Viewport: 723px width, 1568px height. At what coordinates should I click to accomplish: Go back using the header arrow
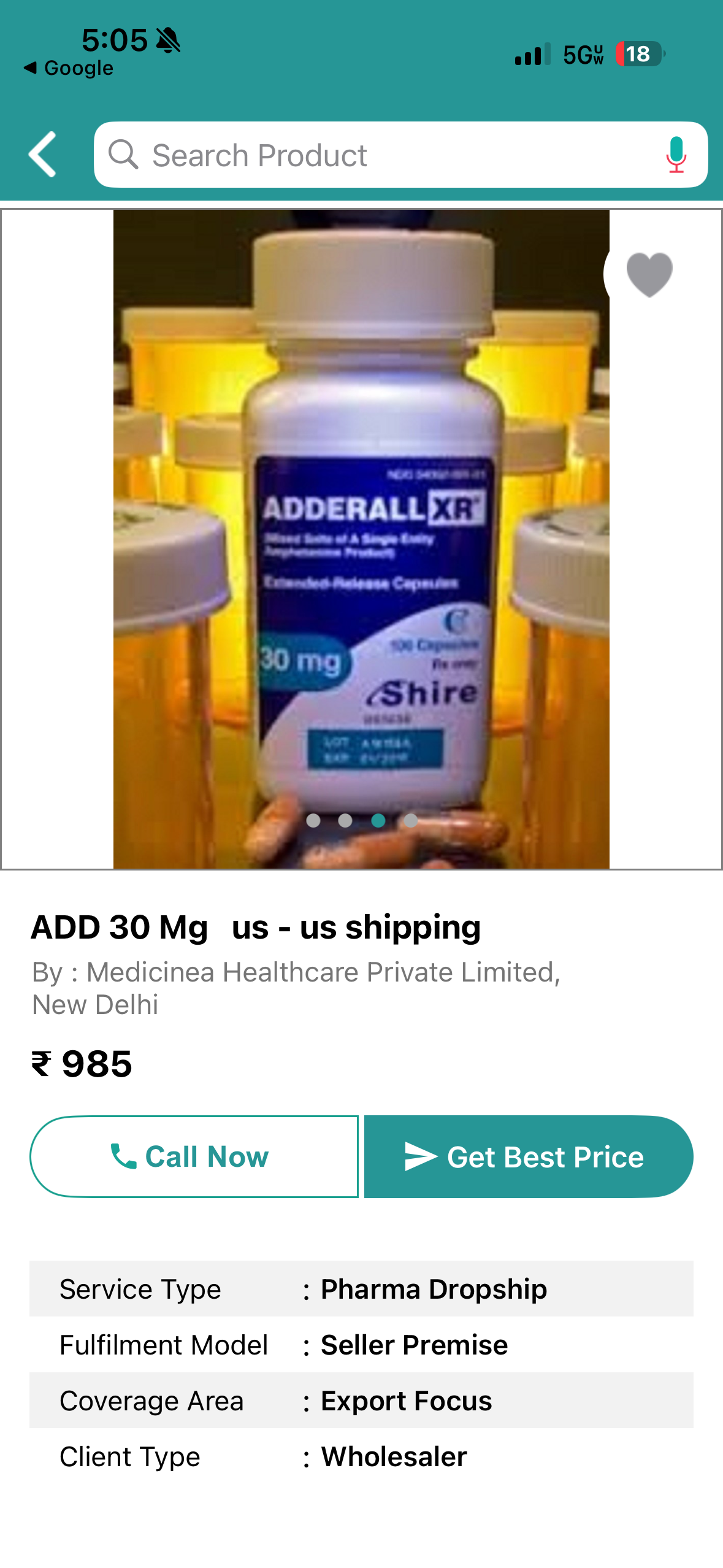tap(43, 155)
